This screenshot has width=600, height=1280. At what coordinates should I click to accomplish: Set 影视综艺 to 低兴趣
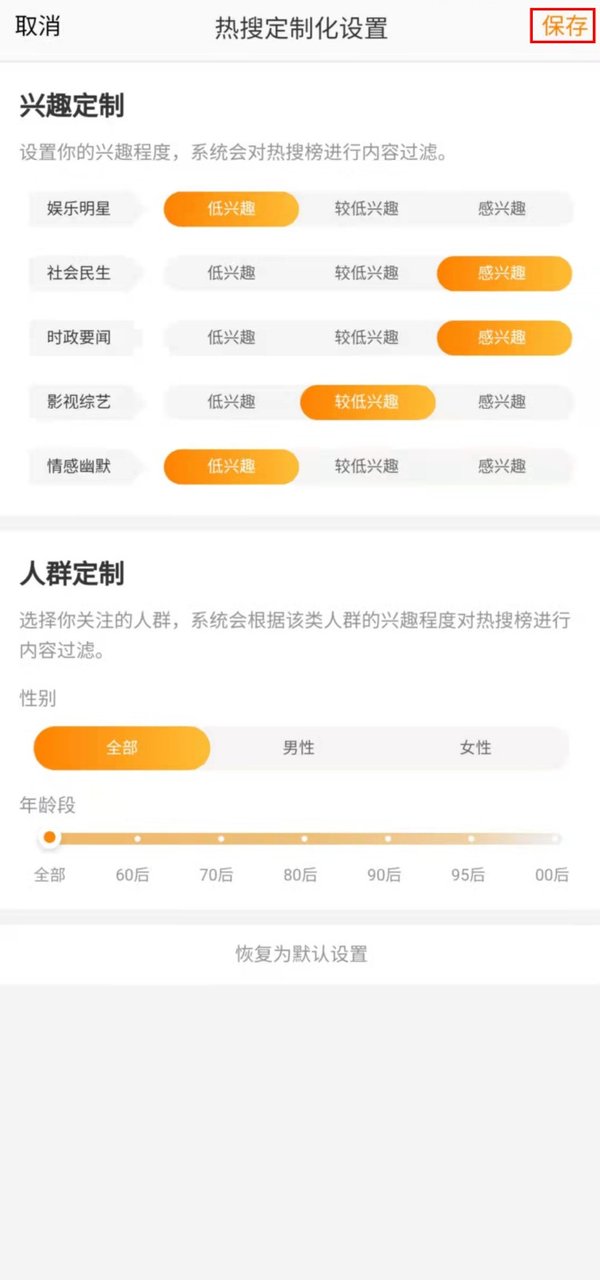coord(231,402)
